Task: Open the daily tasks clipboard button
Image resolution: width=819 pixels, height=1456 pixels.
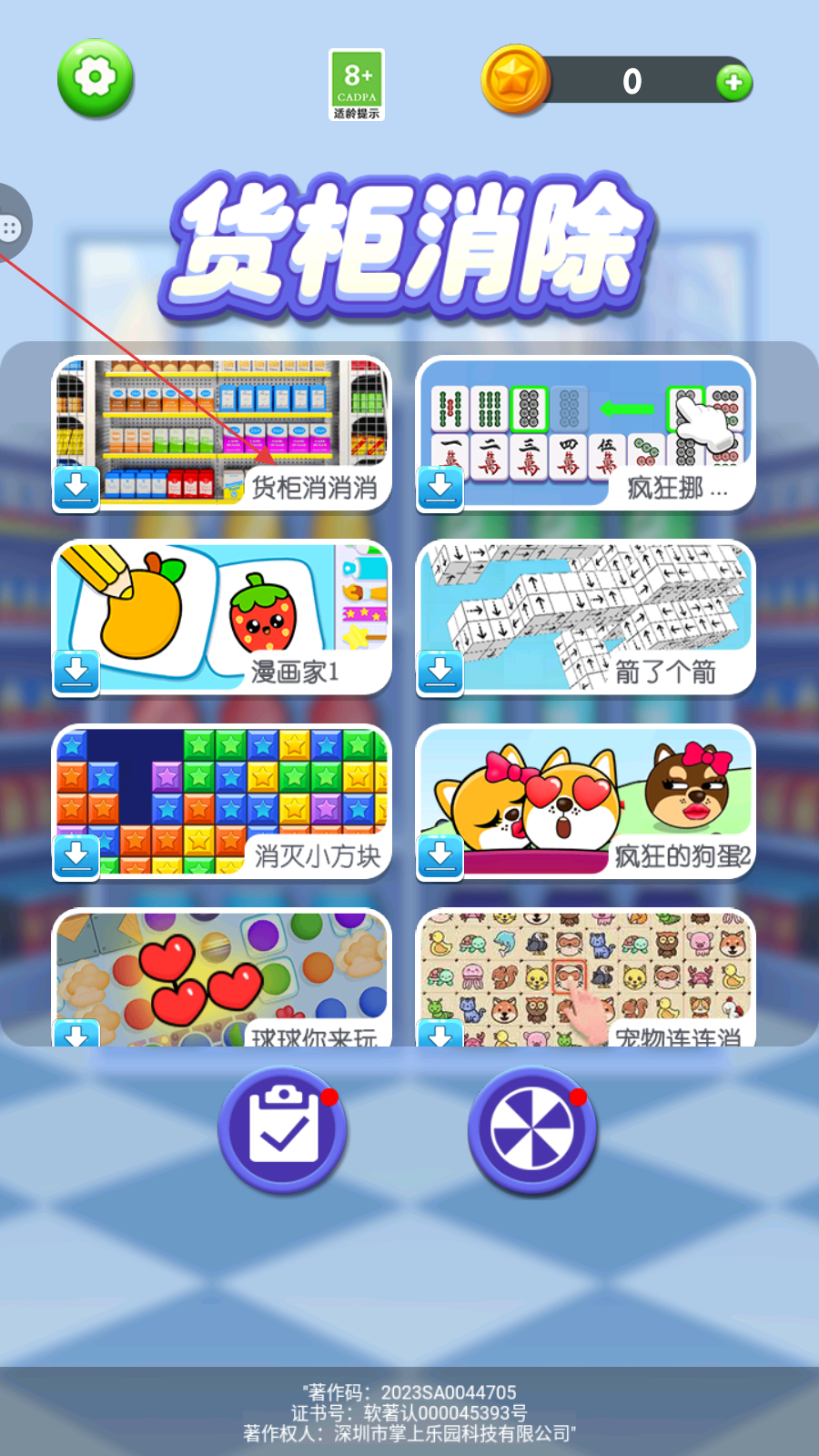Action: point(283,1129)
